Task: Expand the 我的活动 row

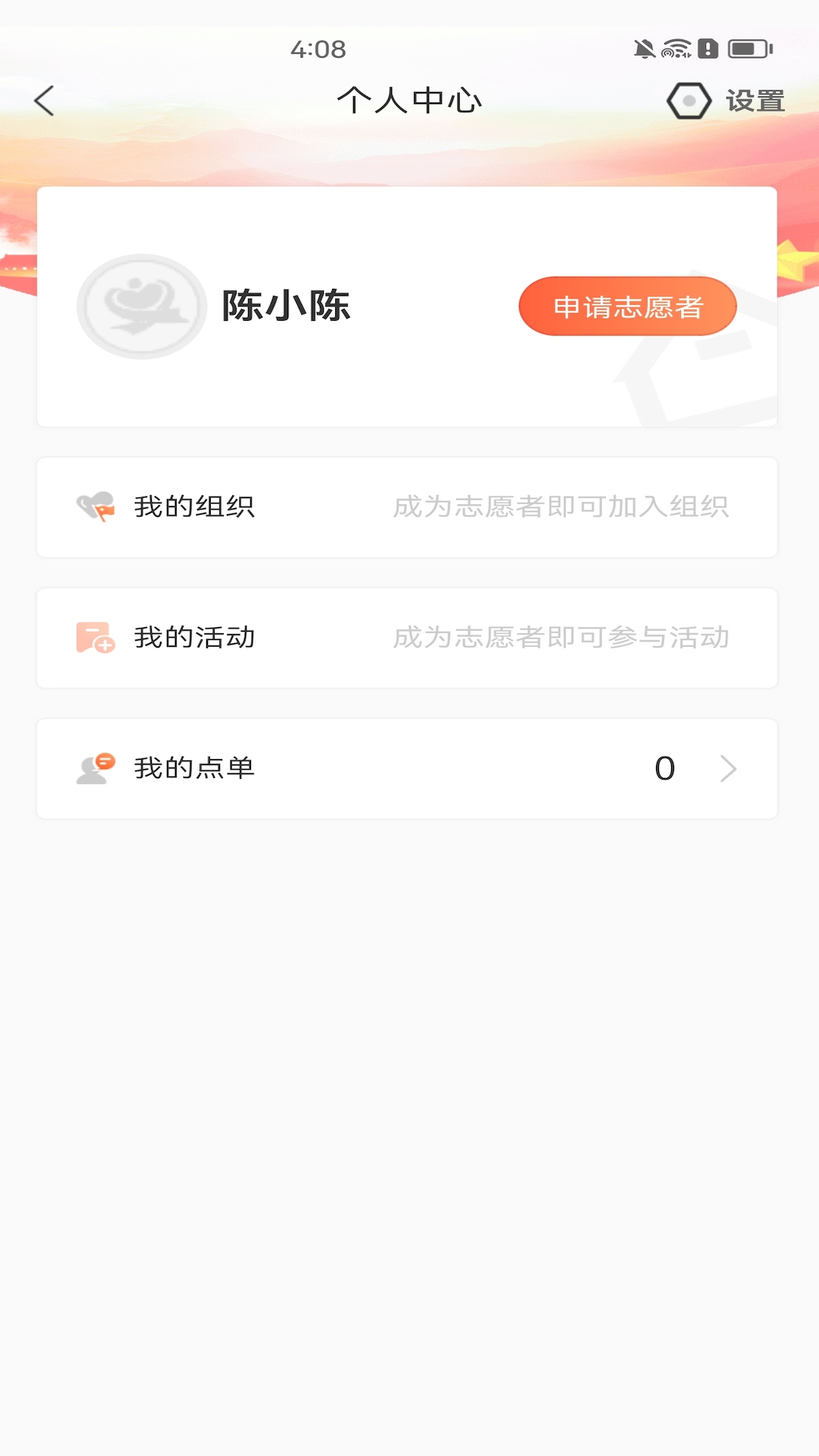Action: tap(409, 638)
